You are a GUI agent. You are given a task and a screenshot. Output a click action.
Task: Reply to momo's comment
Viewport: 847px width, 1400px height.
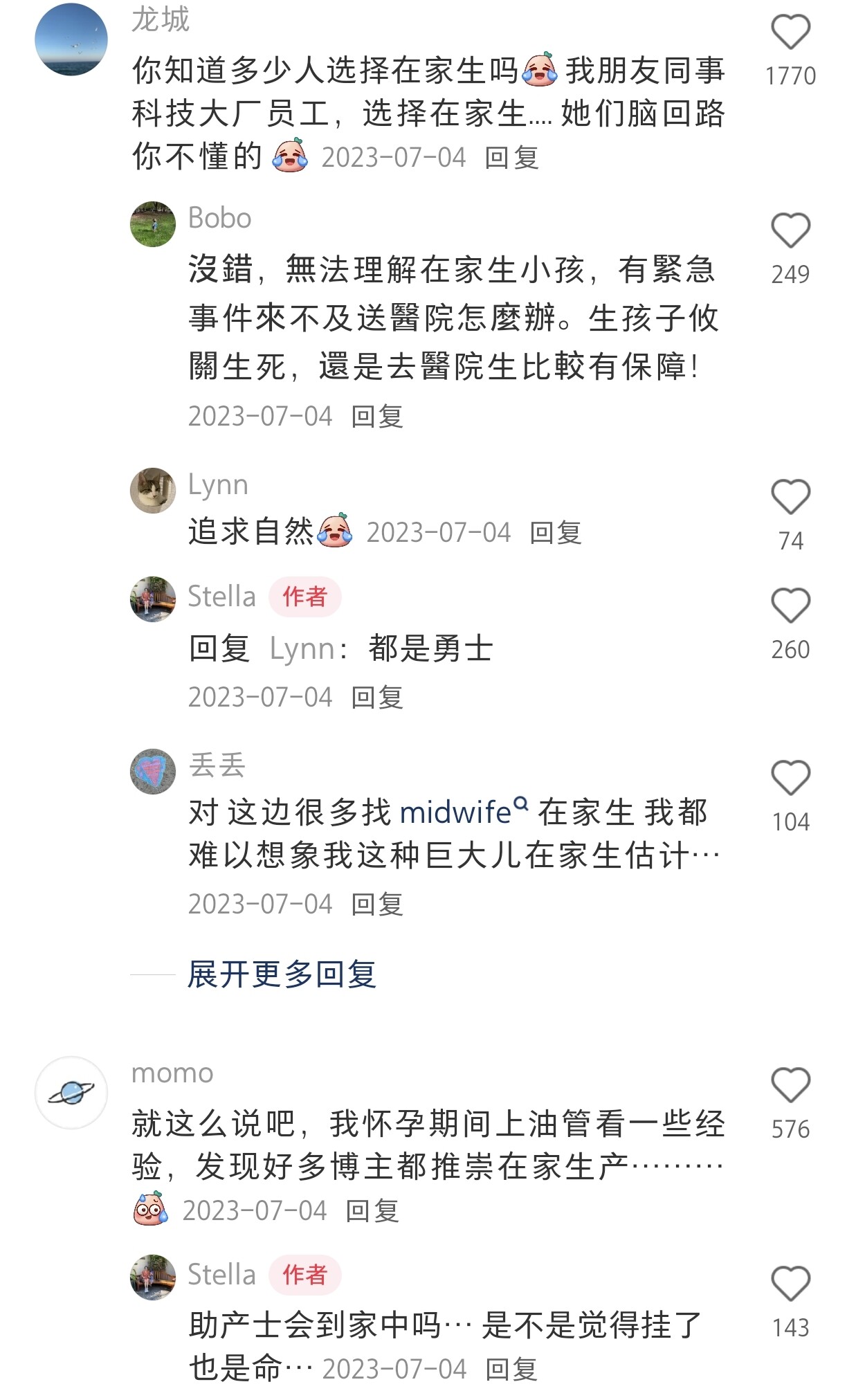(372, 1211)
